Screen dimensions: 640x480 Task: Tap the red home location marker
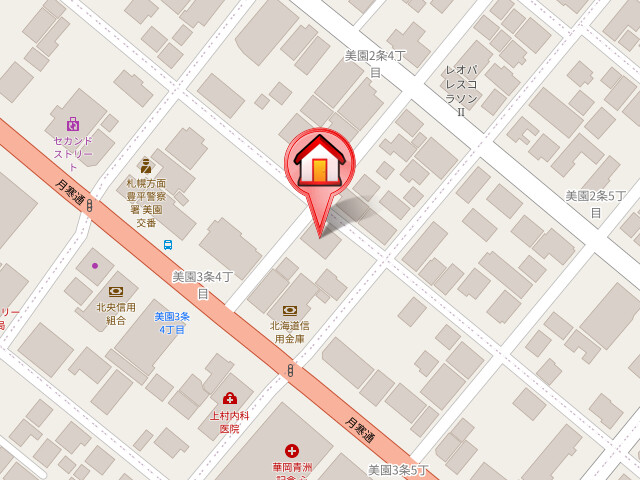point(320,165)
